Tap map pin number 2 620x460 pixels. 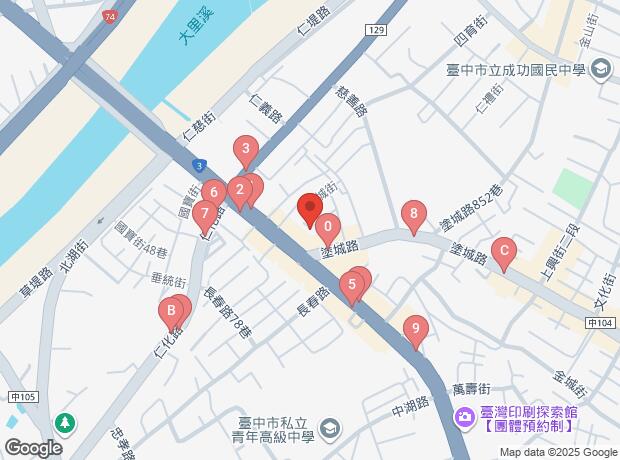239,188
